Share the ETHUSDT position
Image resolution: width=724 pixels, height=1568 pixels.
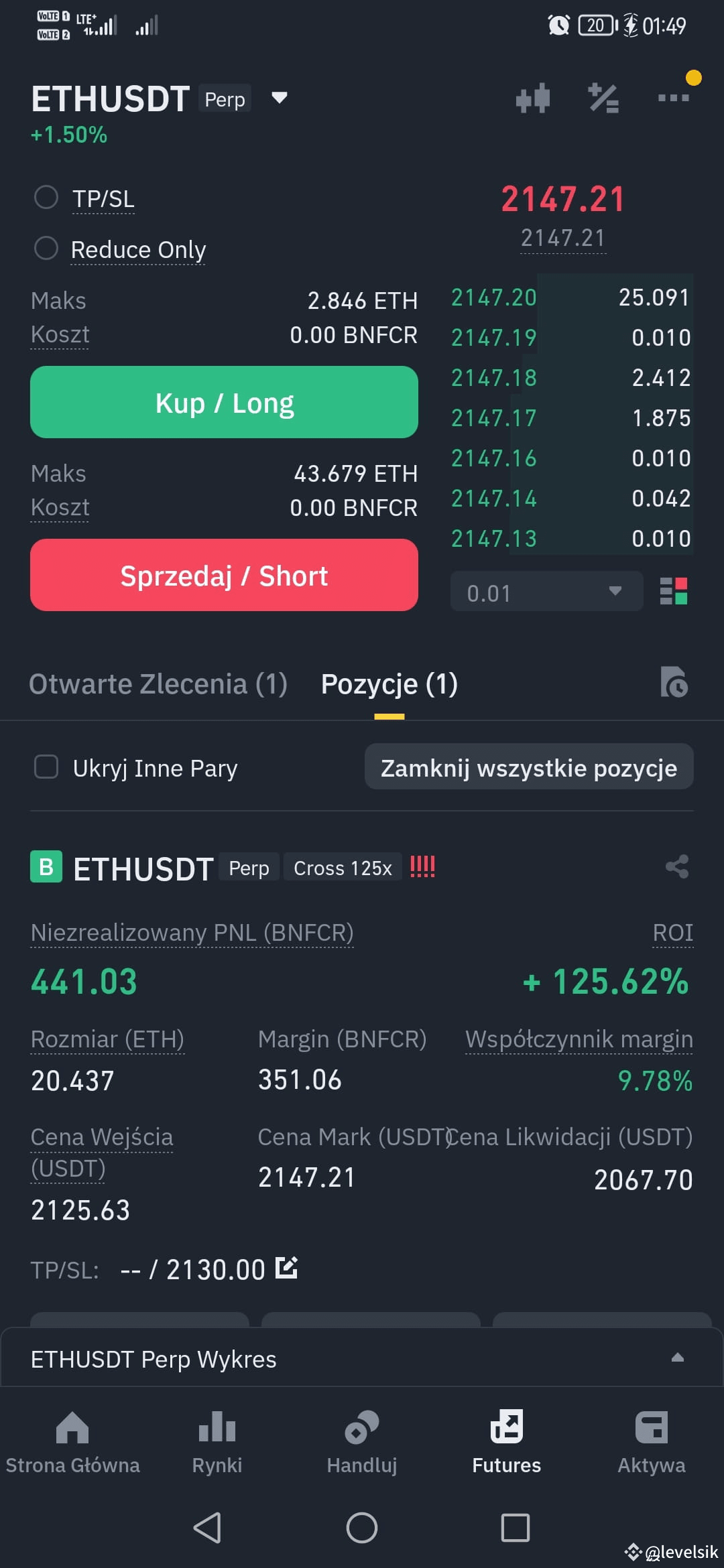(x=676, y=866)
